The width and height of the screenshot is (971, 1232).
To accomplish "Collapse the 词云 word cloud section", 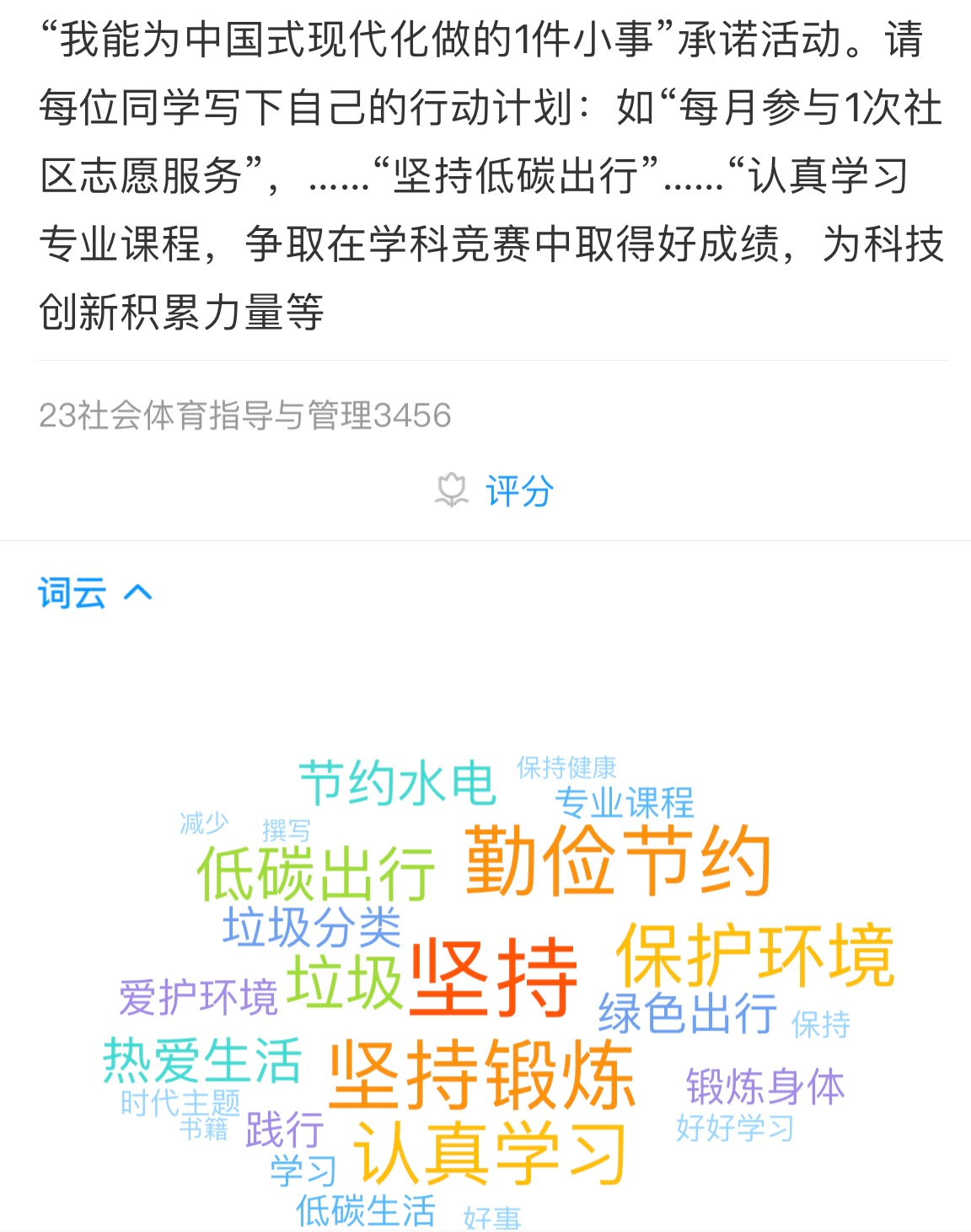I will pyautogui.click(x=95, y=593).
